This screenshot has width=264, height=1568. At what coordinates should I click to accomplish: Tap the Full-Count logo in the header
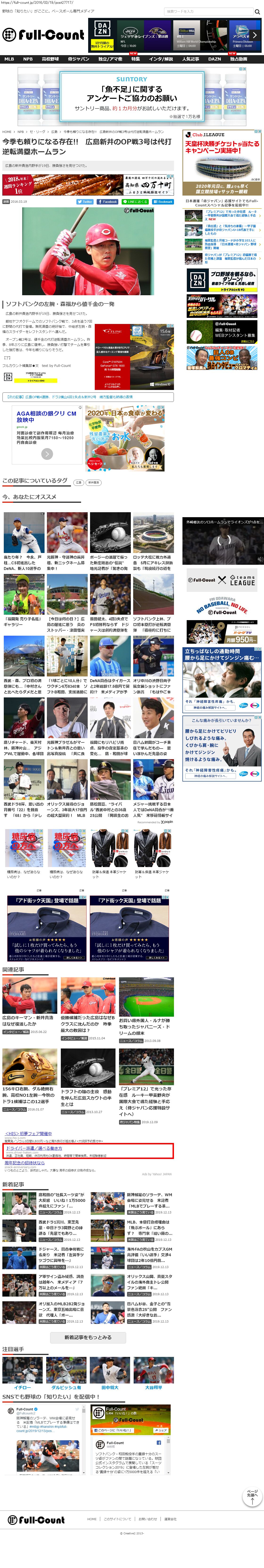click(x=43, y=35)
